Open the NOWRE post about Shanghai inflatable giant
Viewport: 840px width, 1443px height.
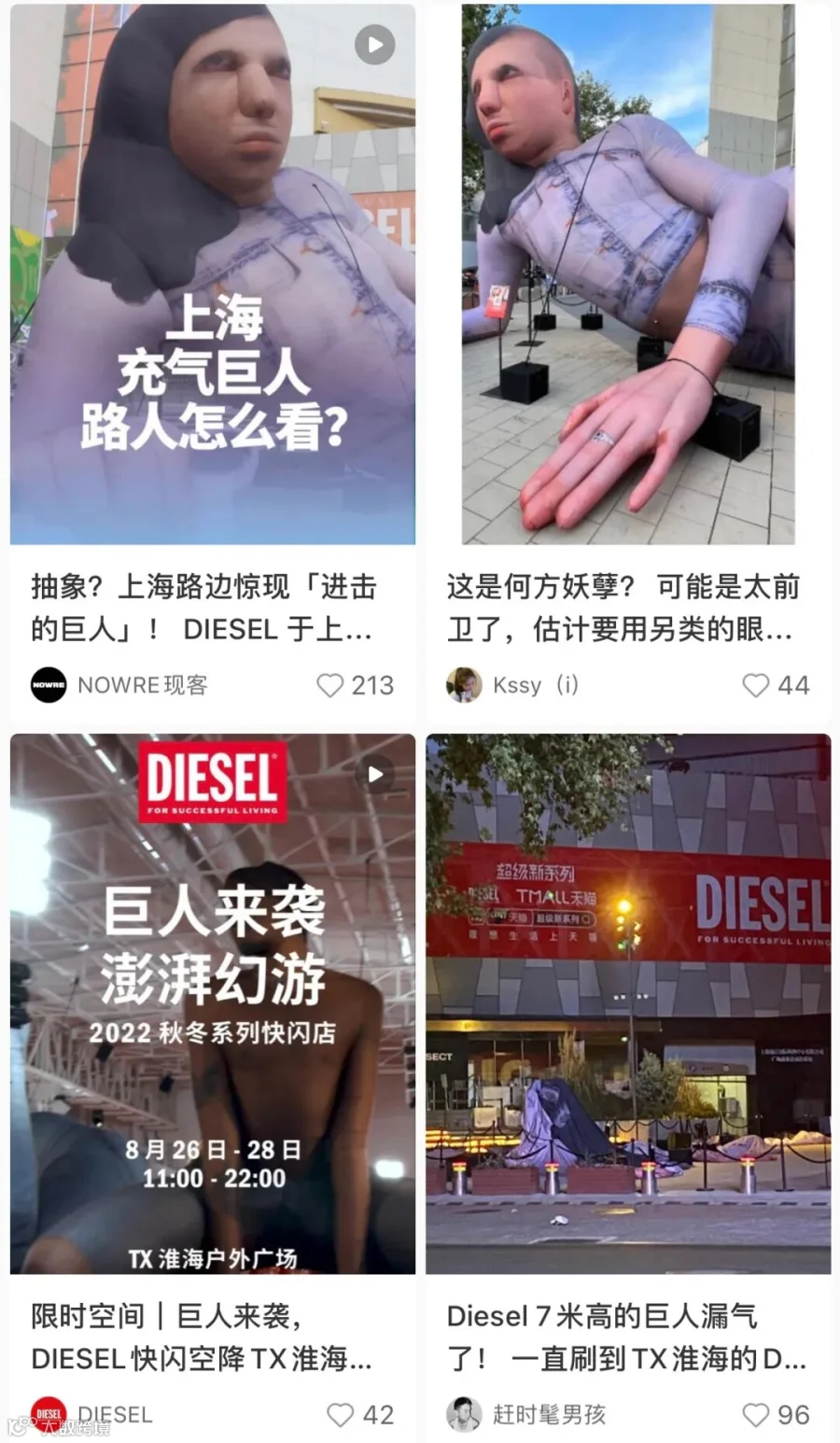coord(213,274)
